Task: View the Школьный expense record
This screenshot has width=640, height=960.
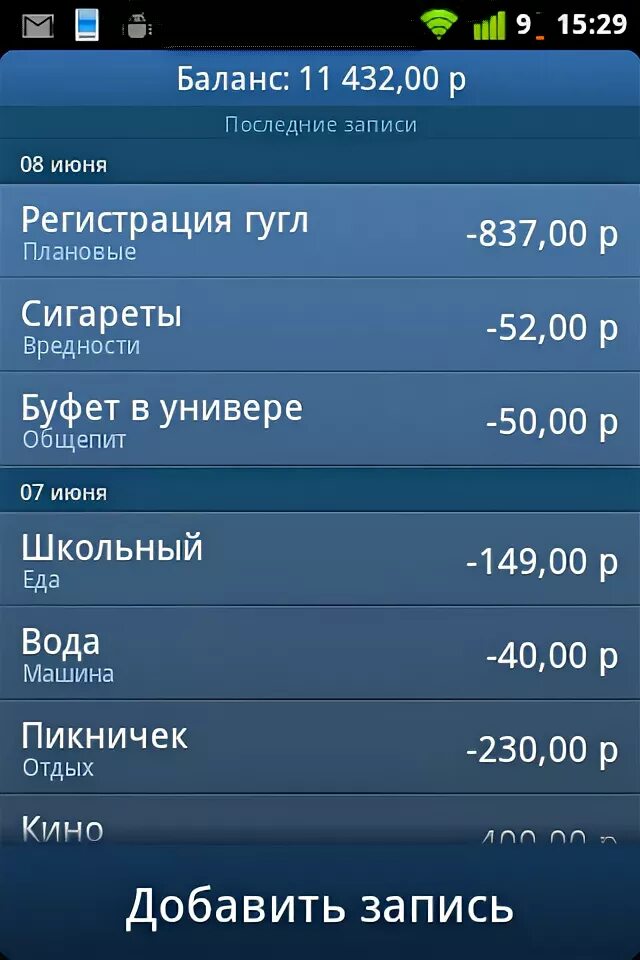Action: click(320, 560)
